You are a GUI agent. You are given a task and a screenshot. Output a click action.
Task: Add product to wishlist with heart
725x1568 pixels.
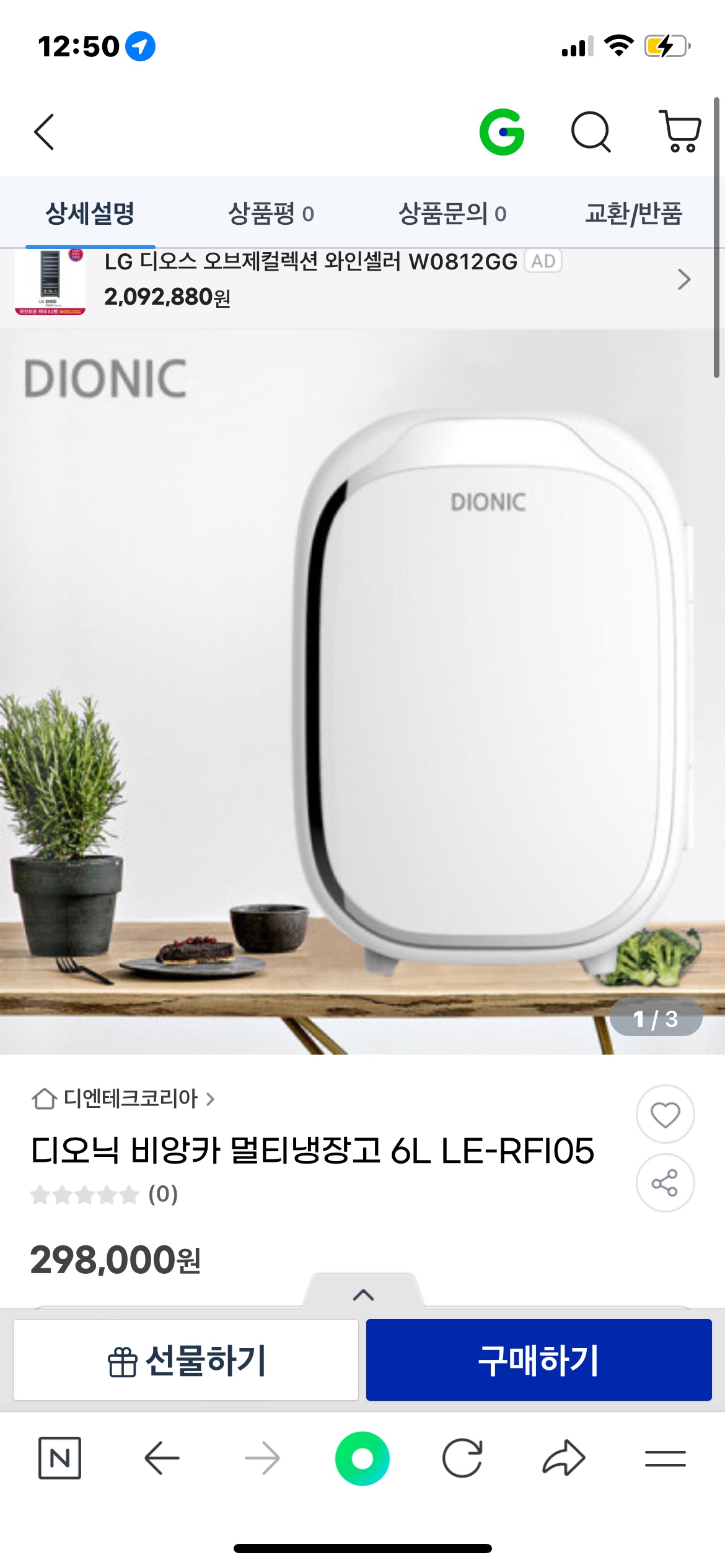click(x=665, y=1115)
